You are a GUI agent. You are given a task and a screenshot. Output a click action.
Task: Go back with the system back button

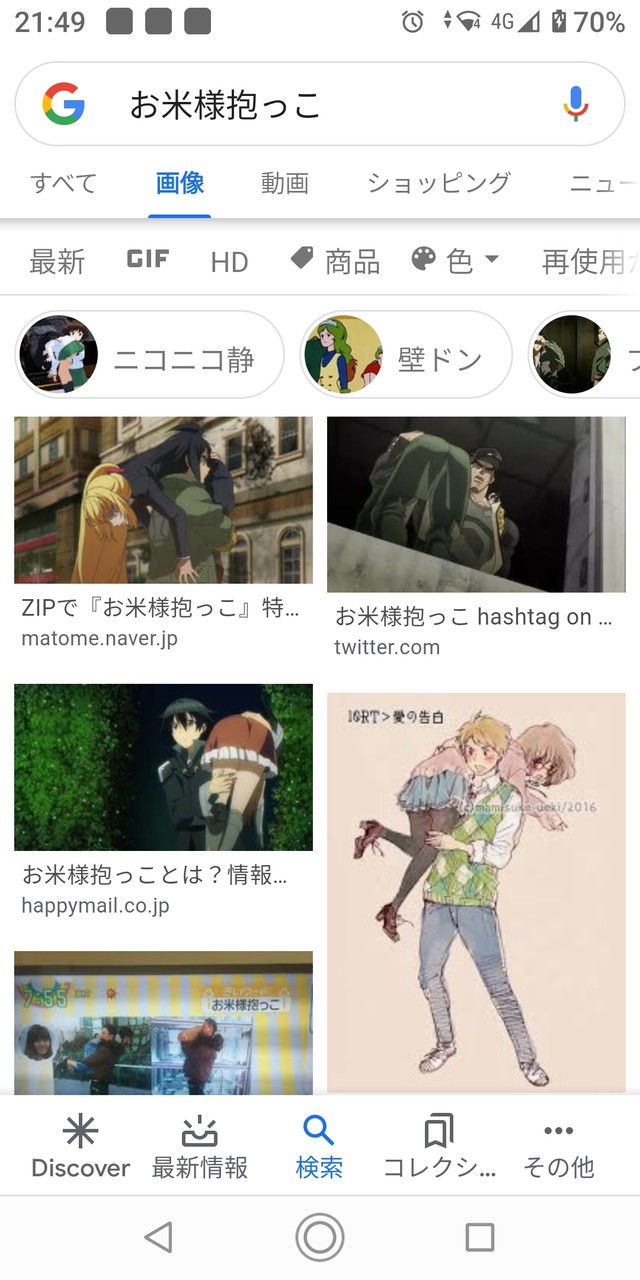click(159, 1238)
